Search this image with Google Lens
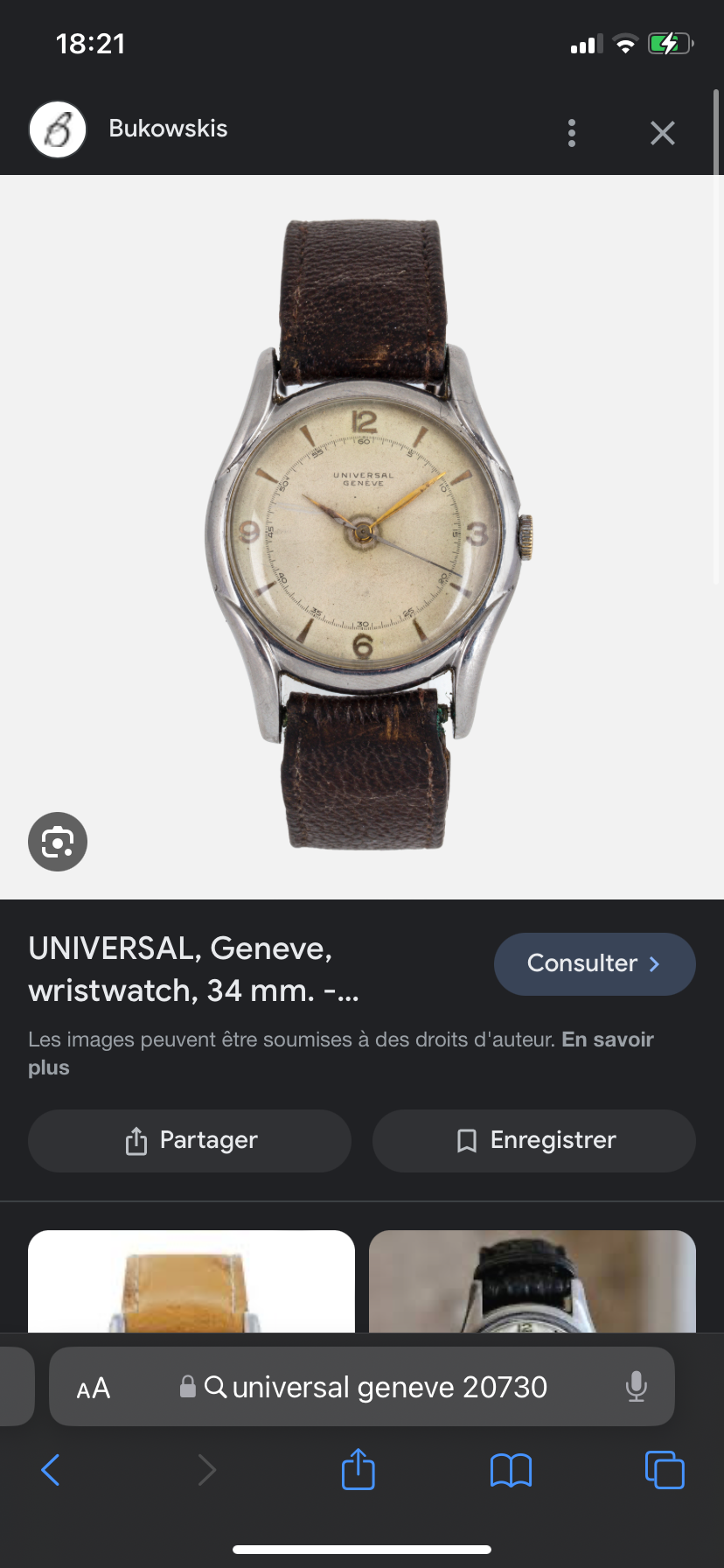Screen dimensions: 724x1568 point(58,842)
